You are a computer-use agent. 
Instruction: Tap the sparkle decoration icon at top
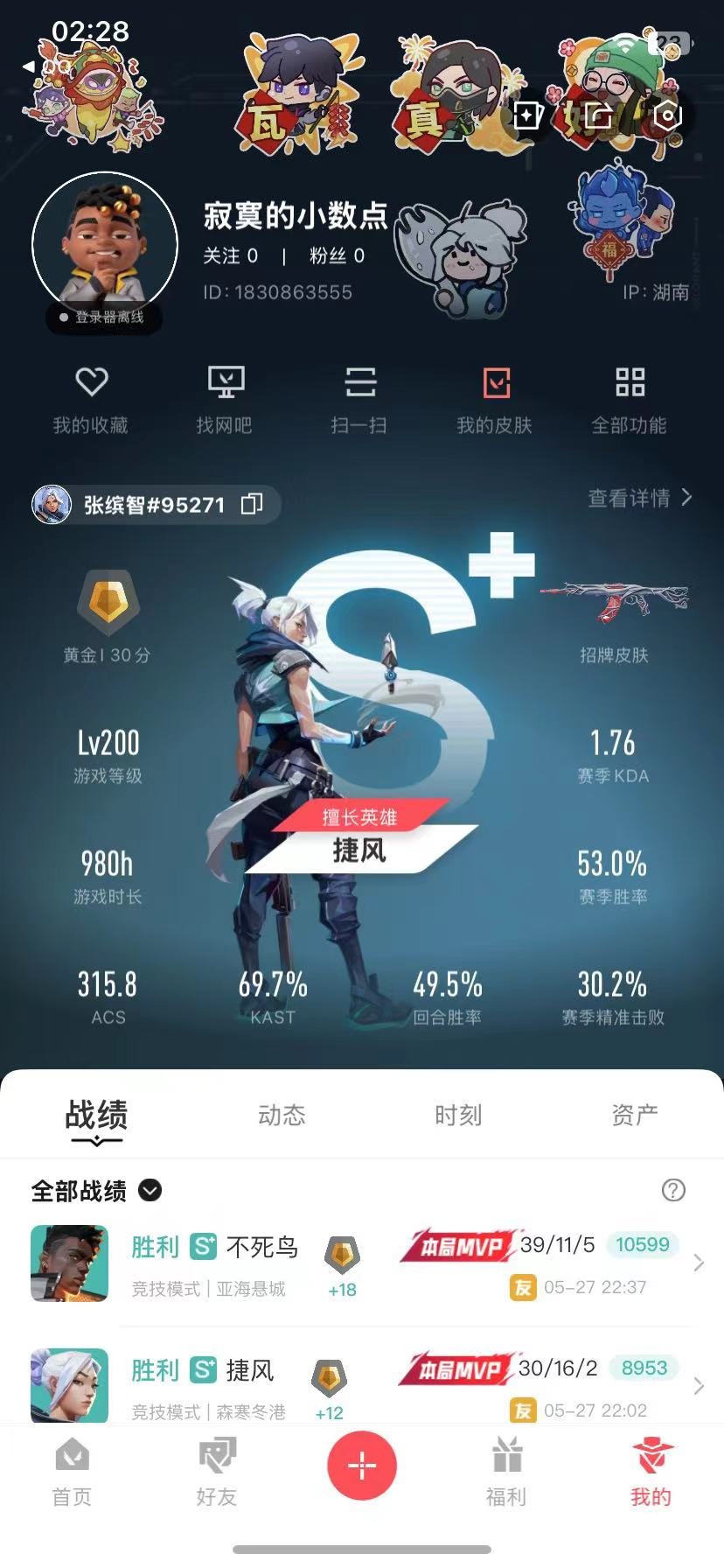pyautogui.click(x=527, y=115)
